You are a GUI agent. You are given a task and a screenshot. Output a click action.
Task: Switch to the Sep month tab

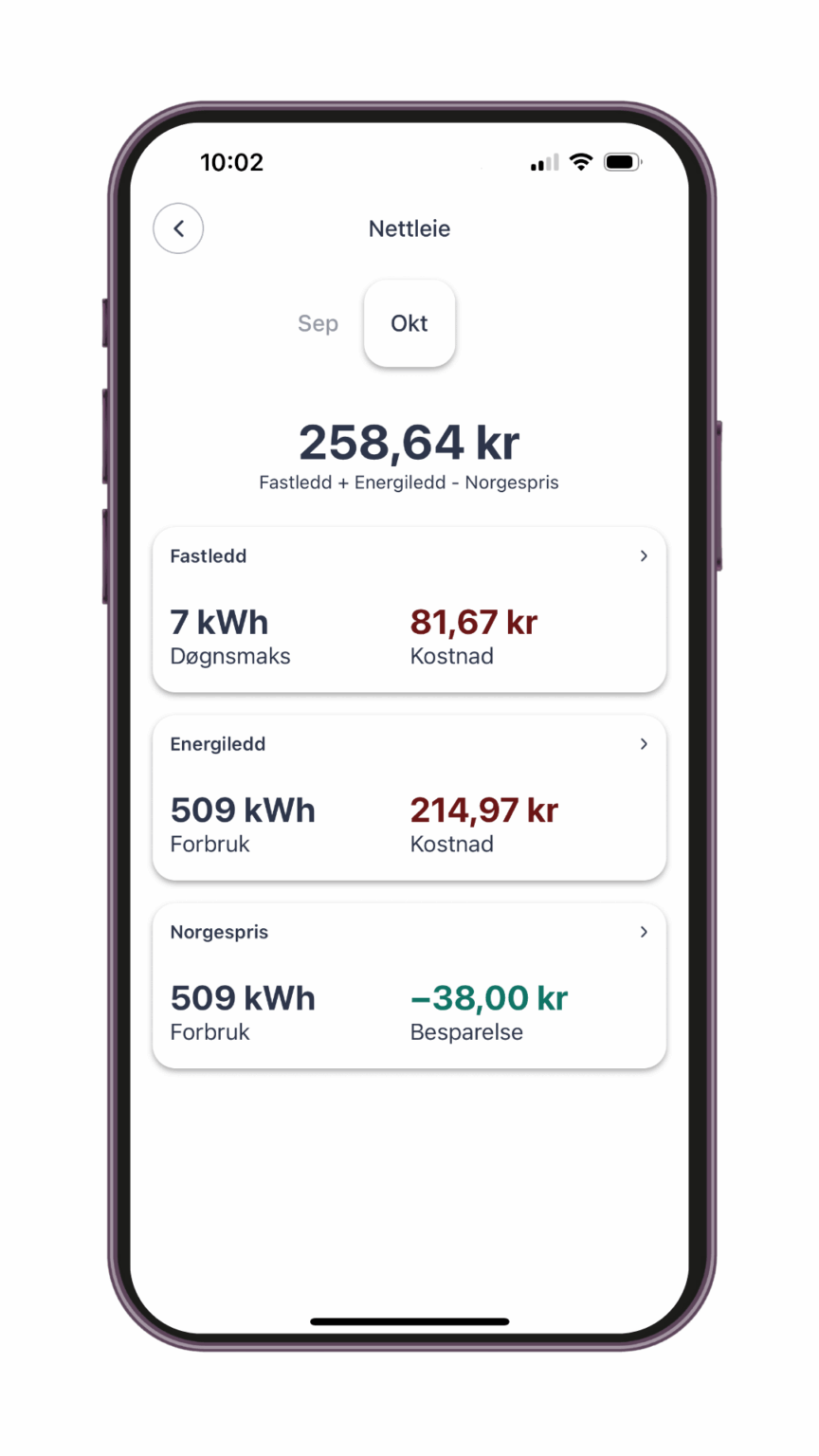click(318, 323)
